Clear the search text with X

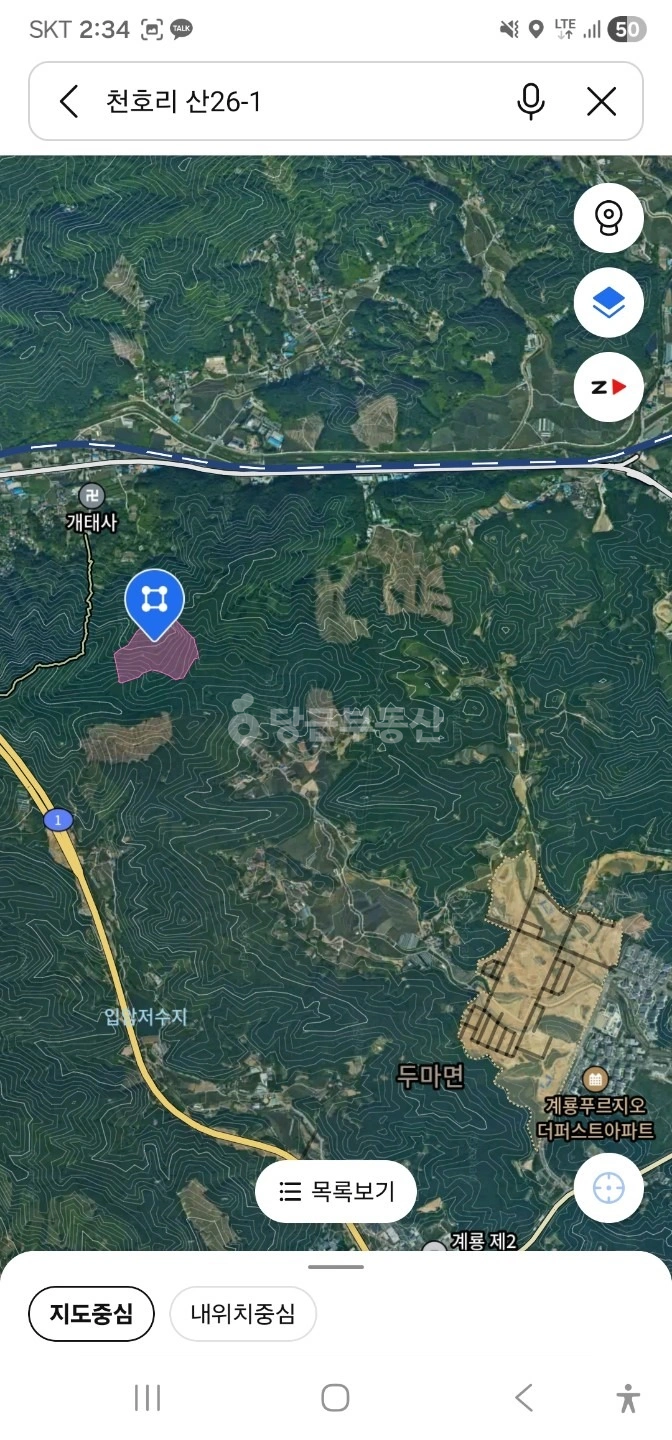tap(601, 101)
